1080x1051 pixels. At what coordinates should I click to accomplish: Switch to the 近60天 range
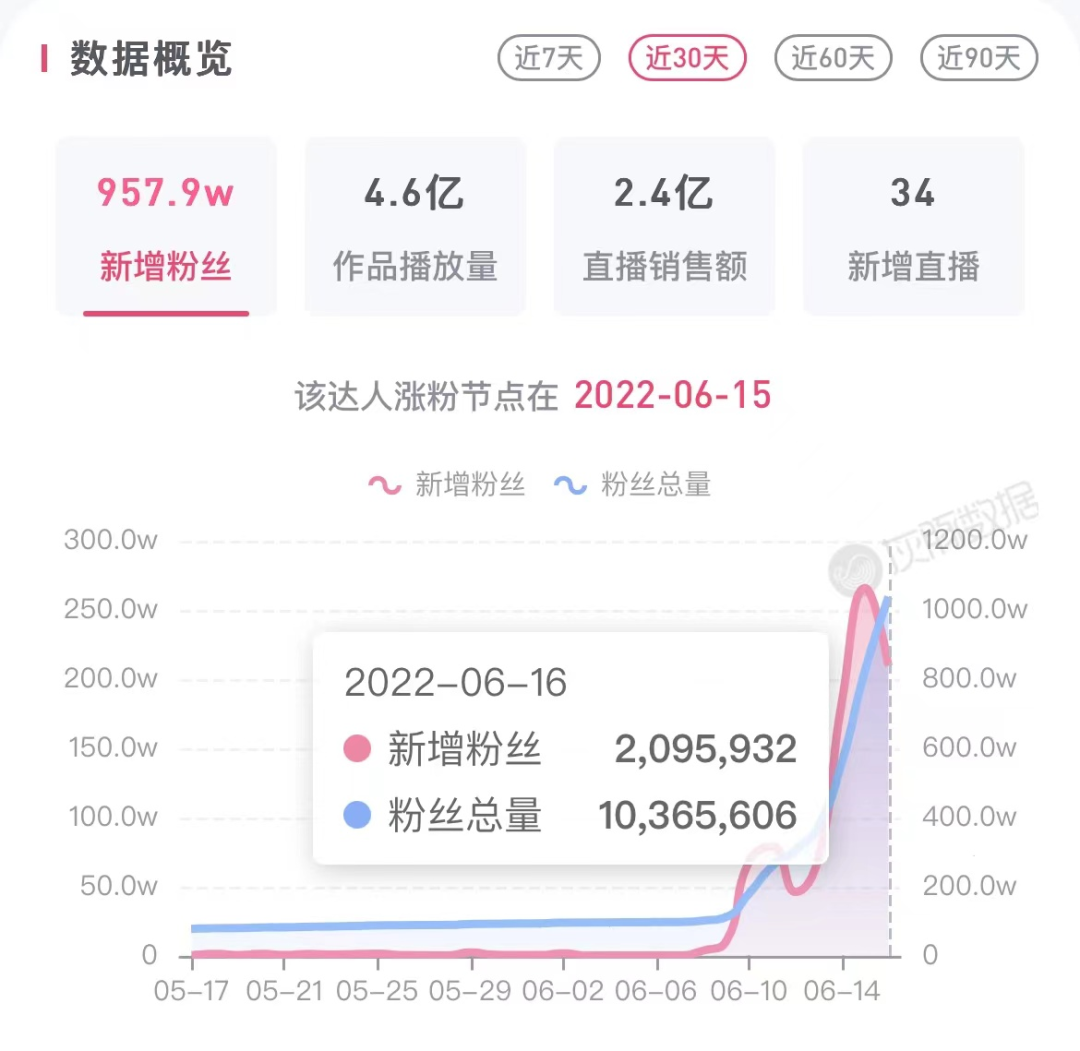coord(833,58)
